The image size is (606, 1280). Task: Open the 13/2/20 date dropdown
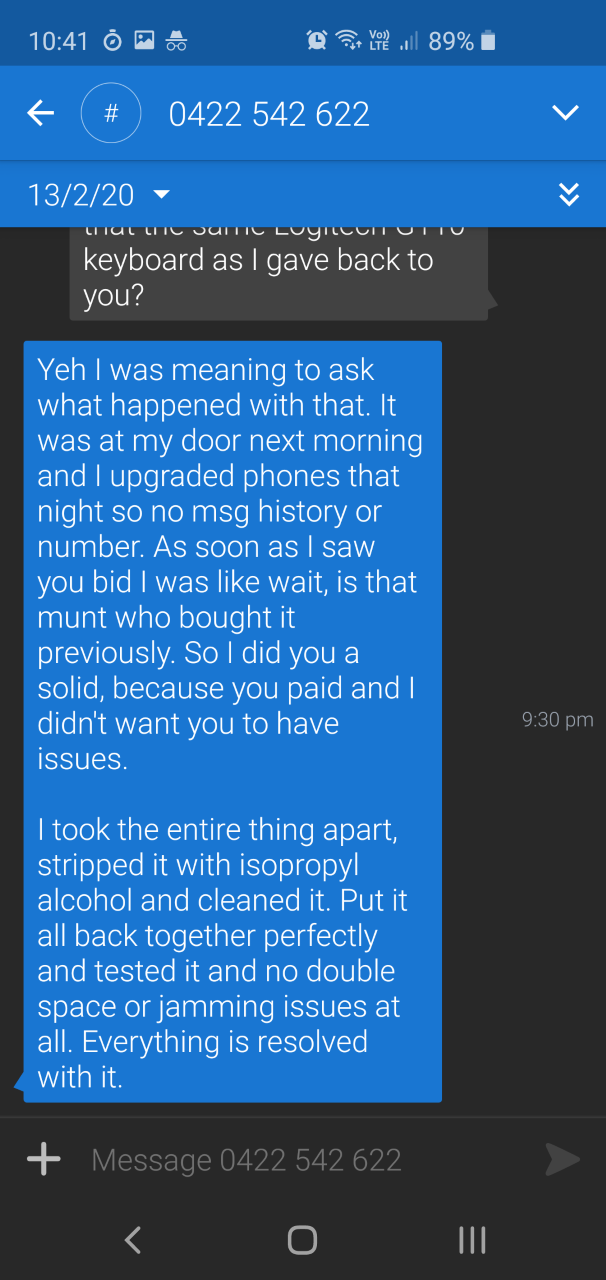tap(99, 194)
